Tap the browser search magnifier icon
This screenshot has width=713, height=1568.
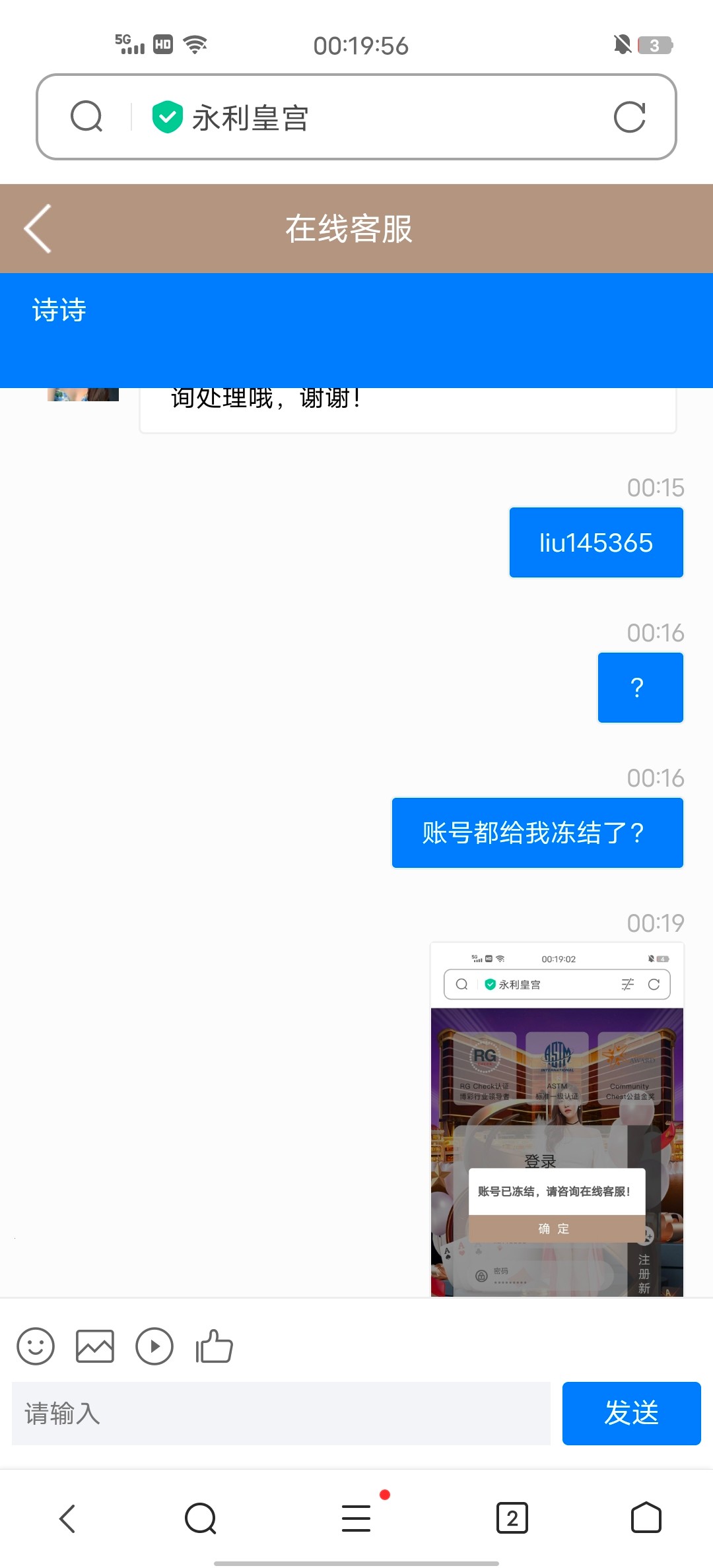(86, 117)
